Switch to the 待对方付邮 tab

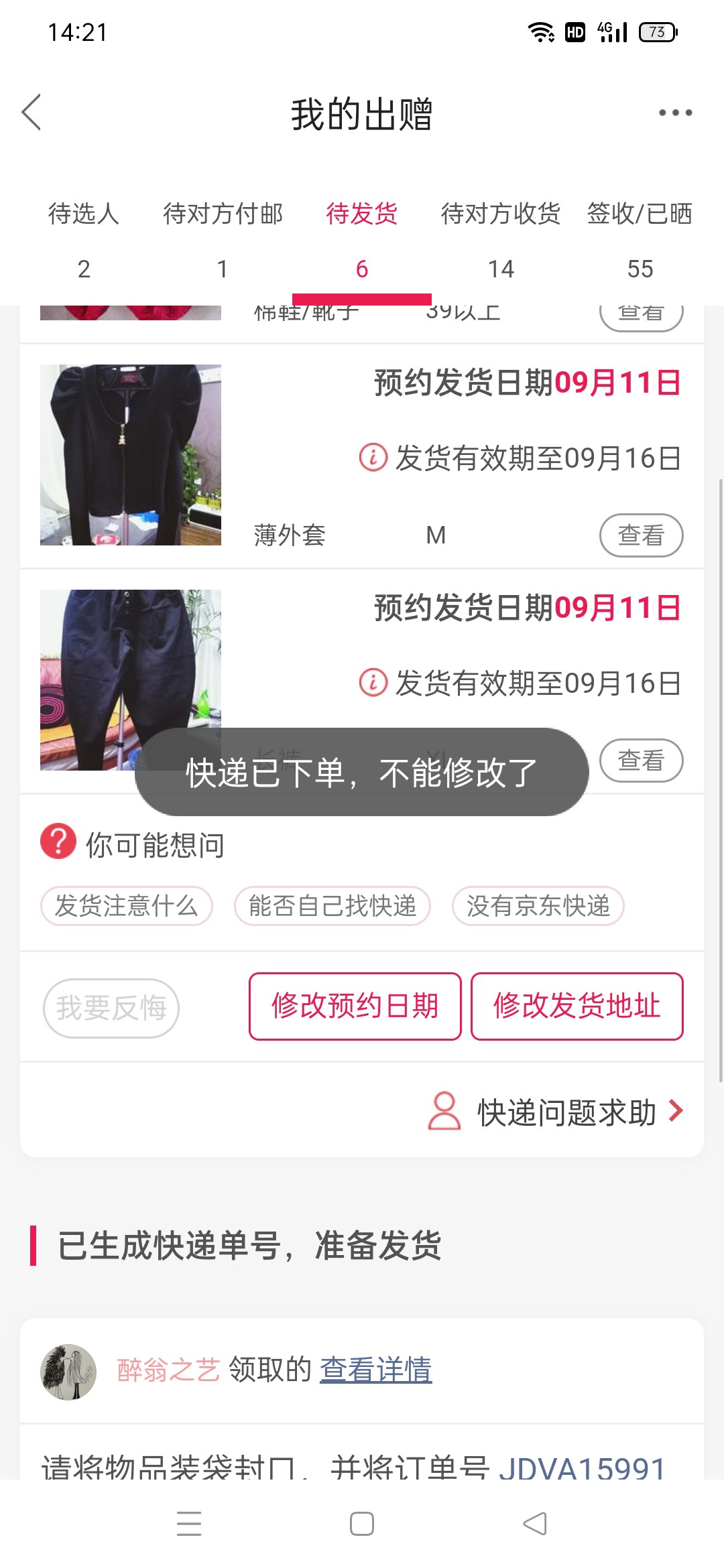point(223,240)
